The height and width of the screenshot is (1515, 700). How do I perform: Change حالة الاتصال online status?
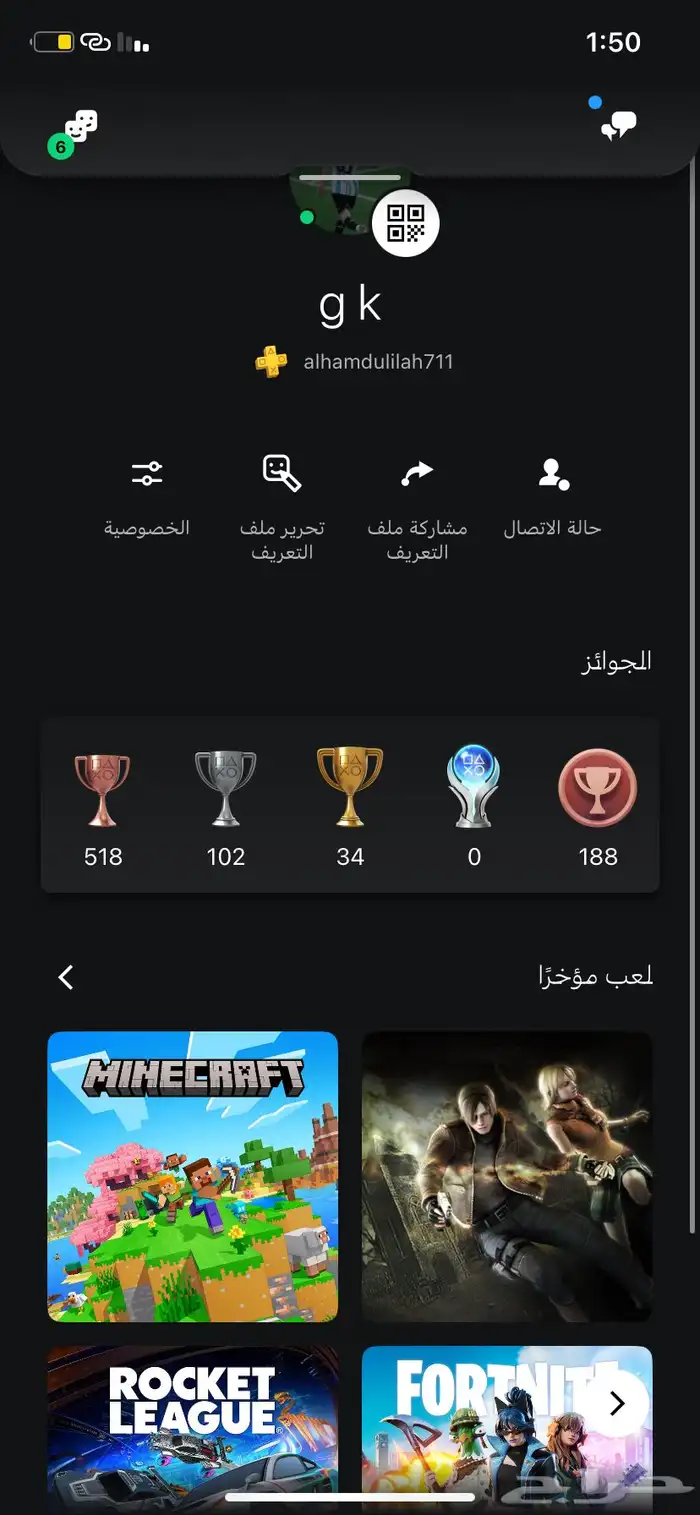552,496
